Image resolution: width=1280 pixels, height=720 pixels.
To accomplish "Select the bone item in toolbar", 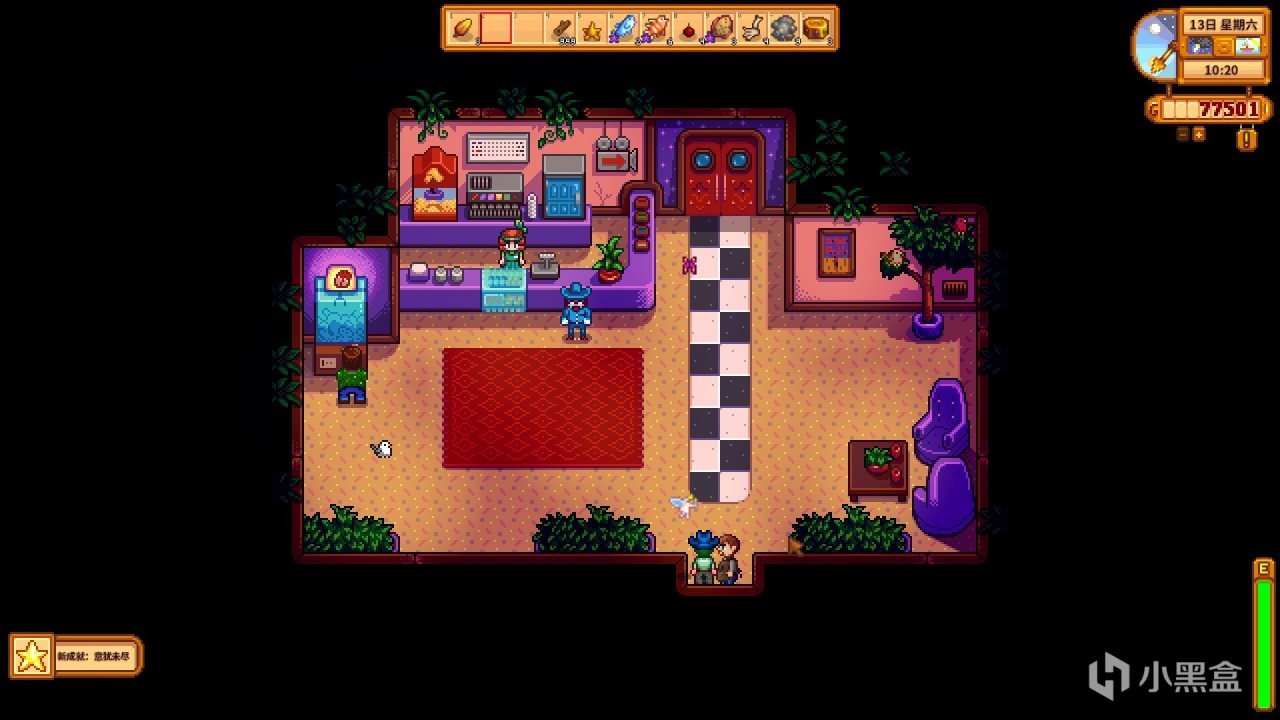I will [x=752, y=28].
